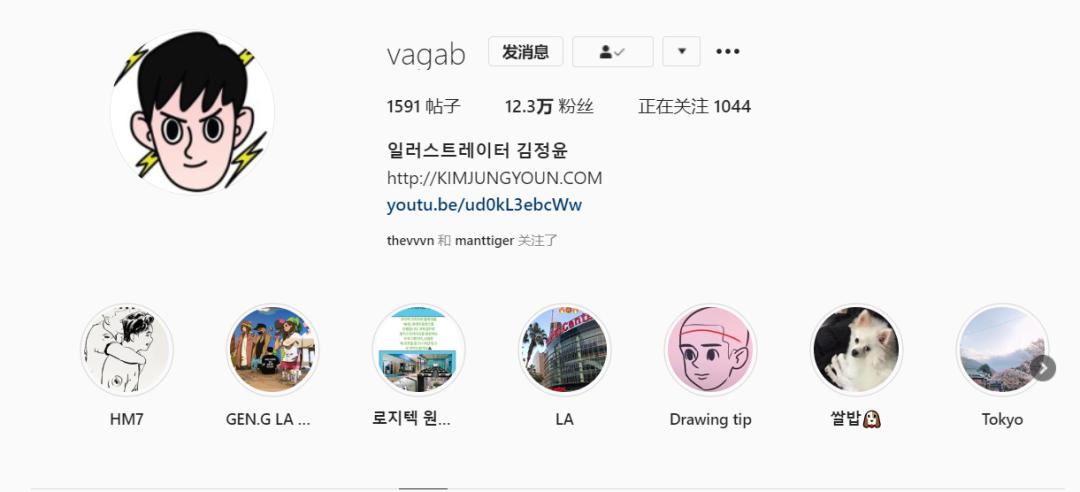
Task: Open the Tokyo story highlight
Action: click(x=1000, y=350)
